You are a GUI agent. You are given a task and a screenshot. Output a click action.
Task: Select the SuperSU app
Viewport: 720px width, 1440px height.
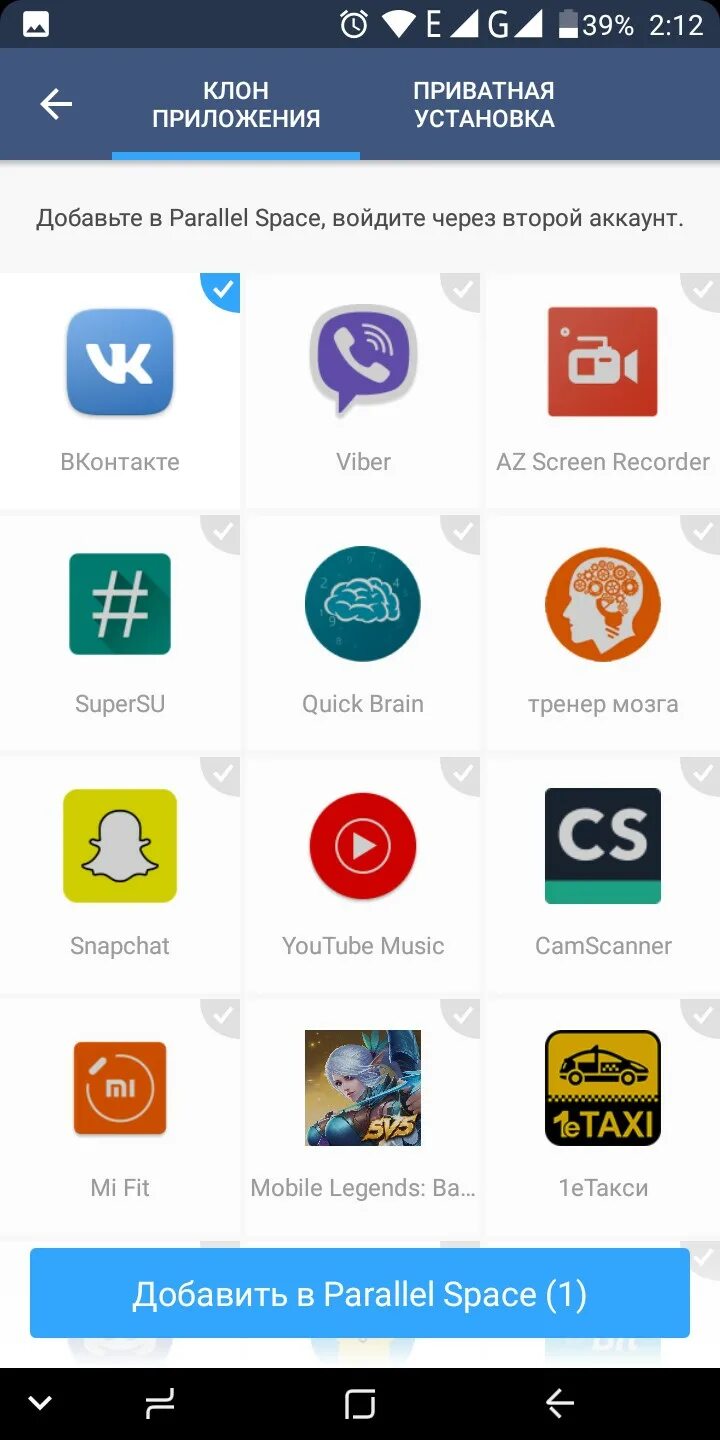[x=120, y=630]
